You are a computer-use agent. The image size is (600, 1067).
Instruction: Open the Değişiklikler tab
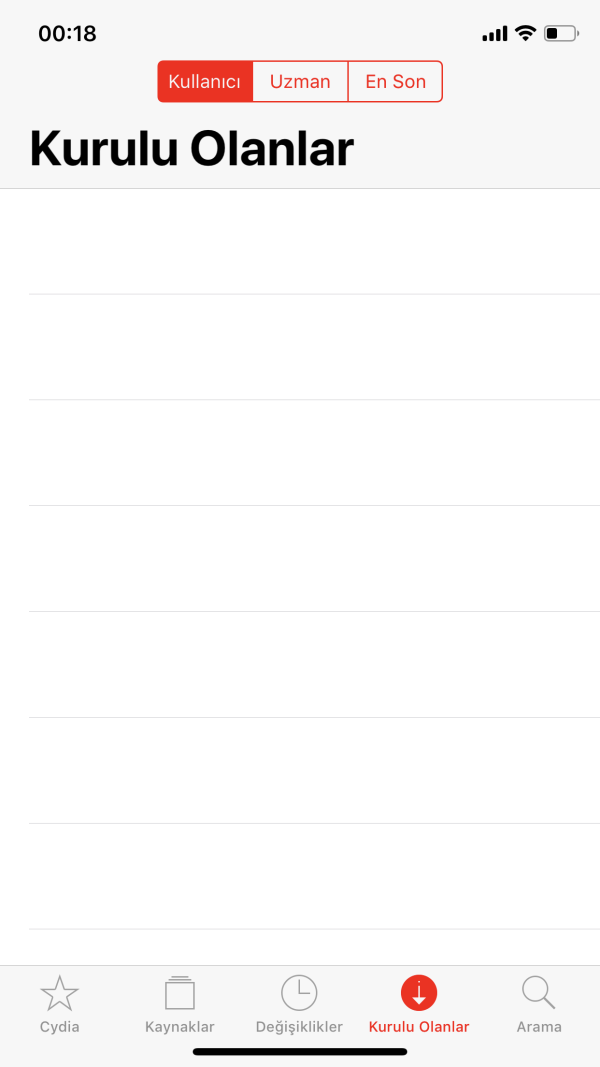click(299, 1004)
